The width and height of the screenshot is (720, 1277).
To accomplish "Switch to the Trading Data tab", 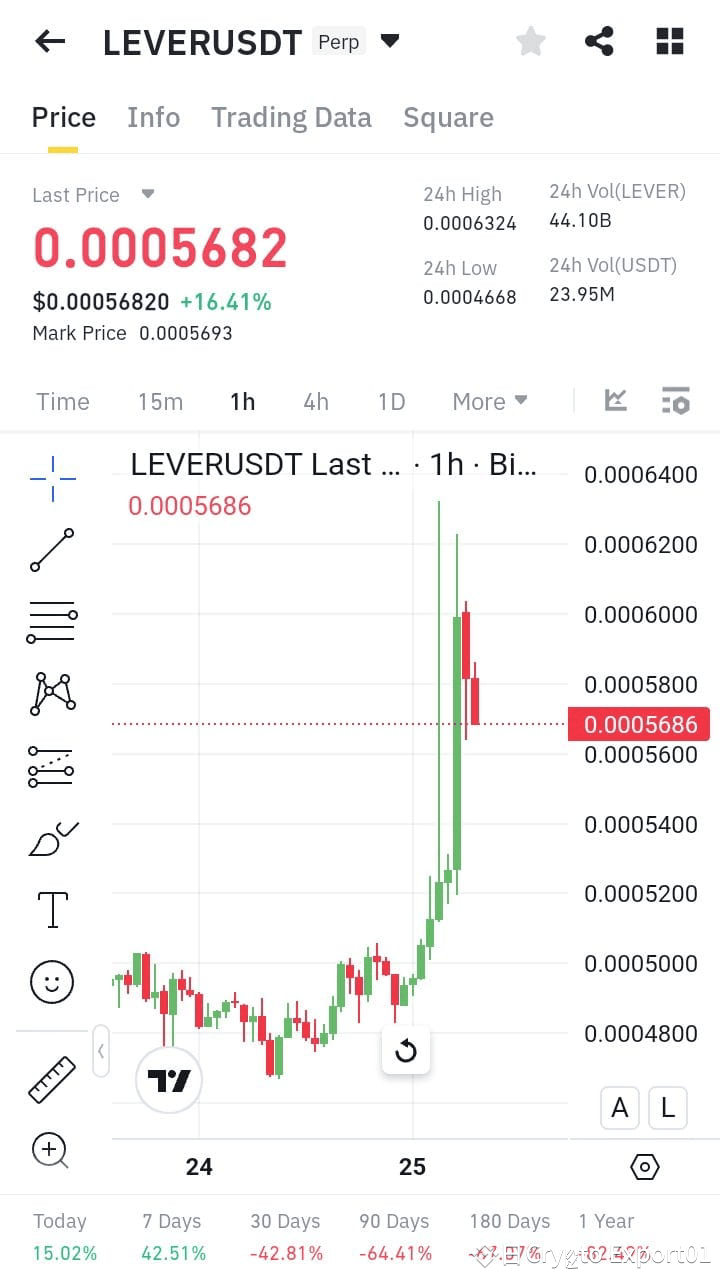I will coord(291,117).
